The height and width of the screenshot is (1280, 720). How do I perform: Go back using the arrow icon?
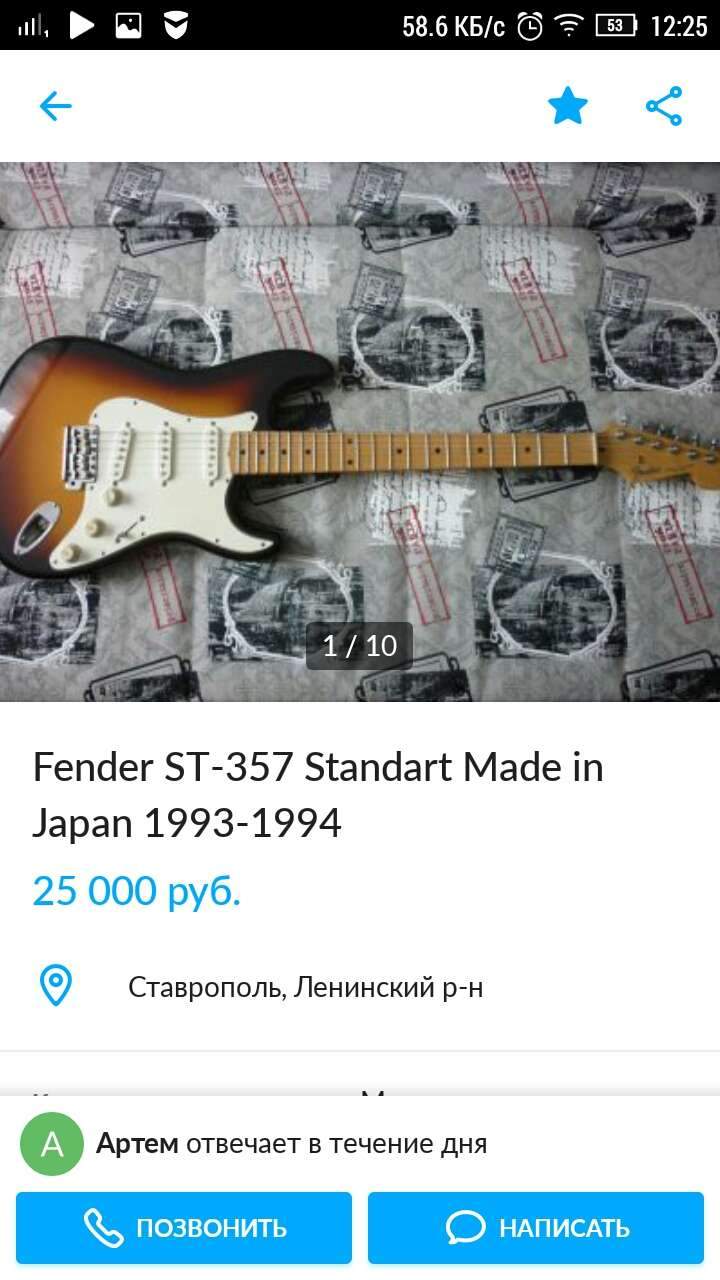(x=56, y=106)
